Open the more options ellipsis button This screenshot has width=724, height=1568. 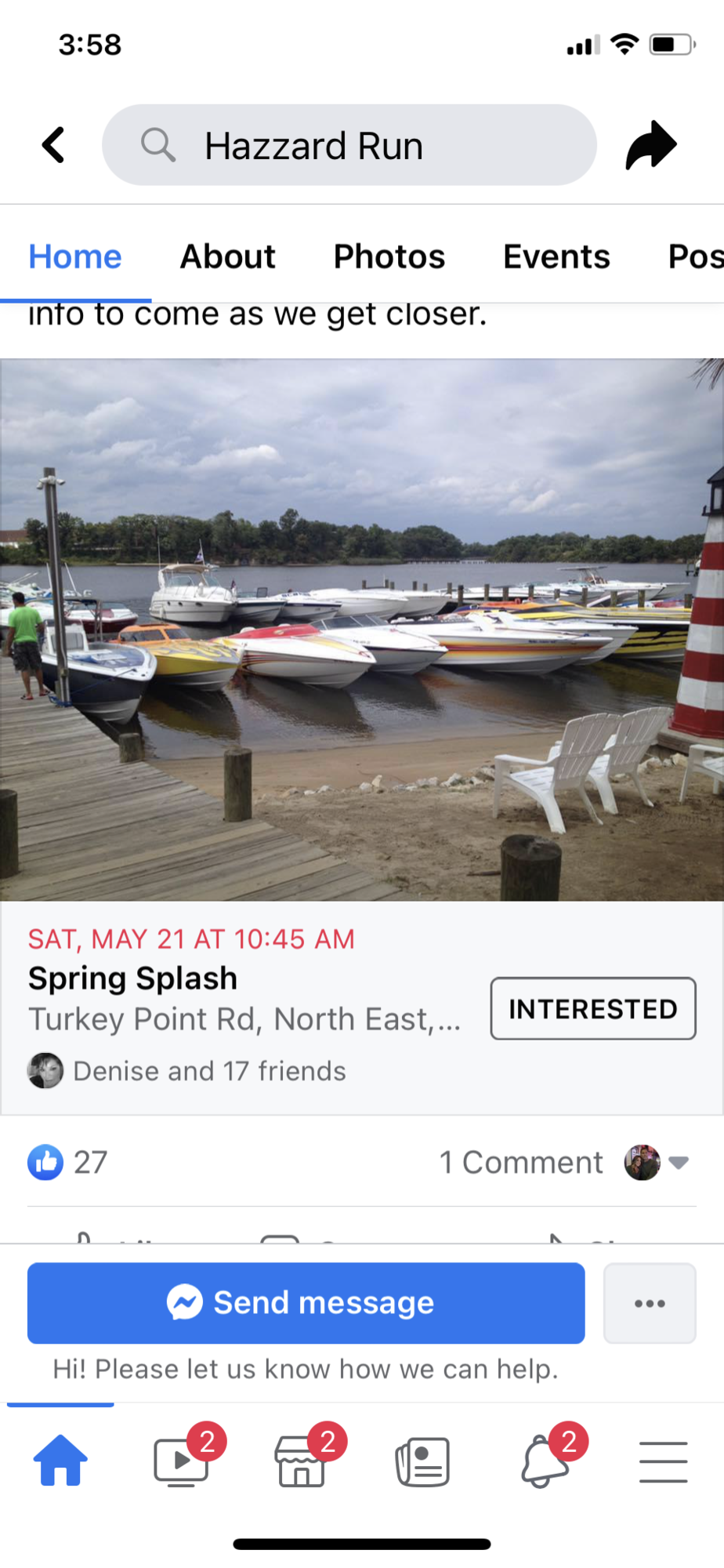click(x=649, y=1302)
